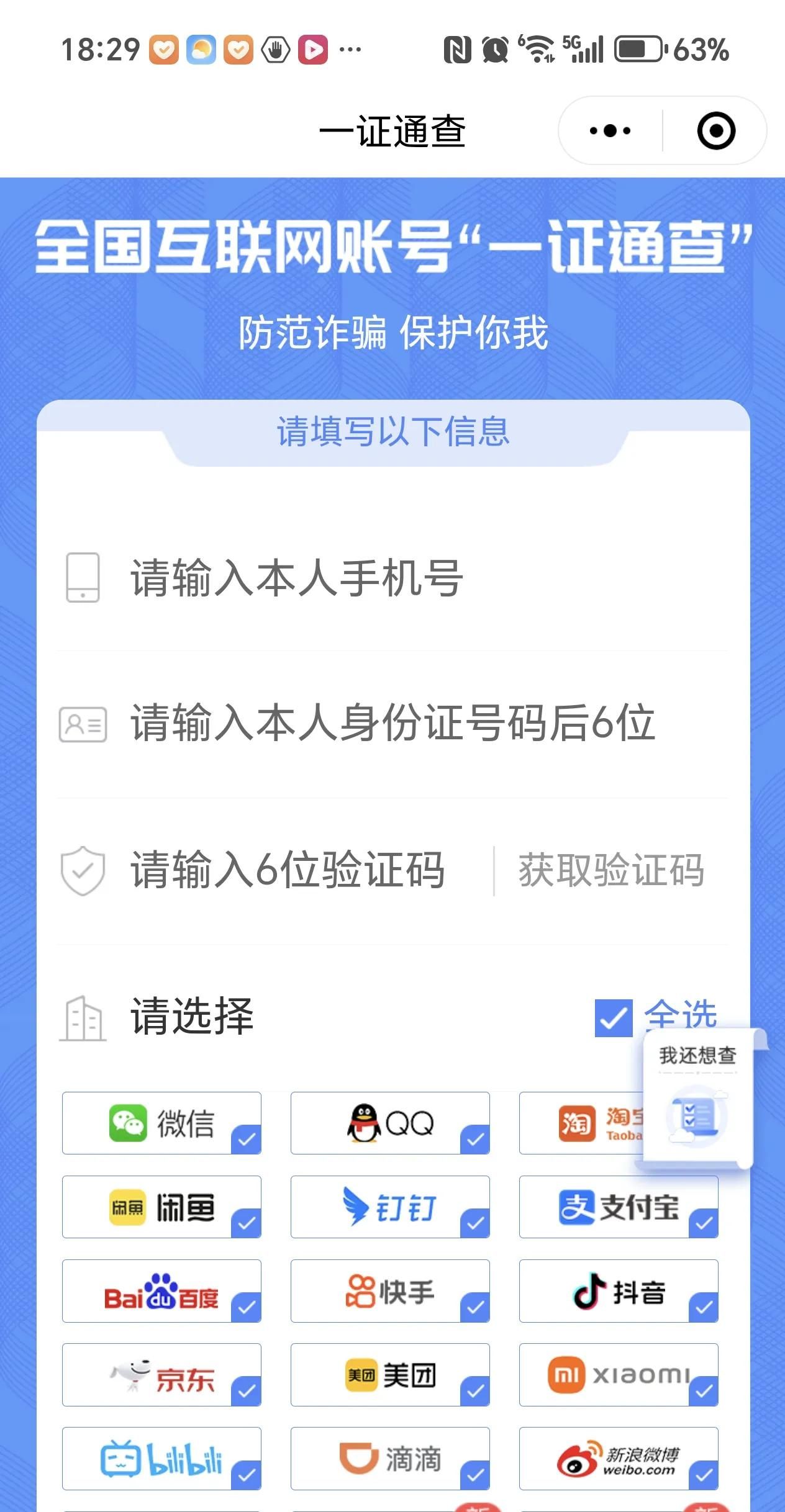Toggle the 快手 platform selection

(x=390, y=1291)
